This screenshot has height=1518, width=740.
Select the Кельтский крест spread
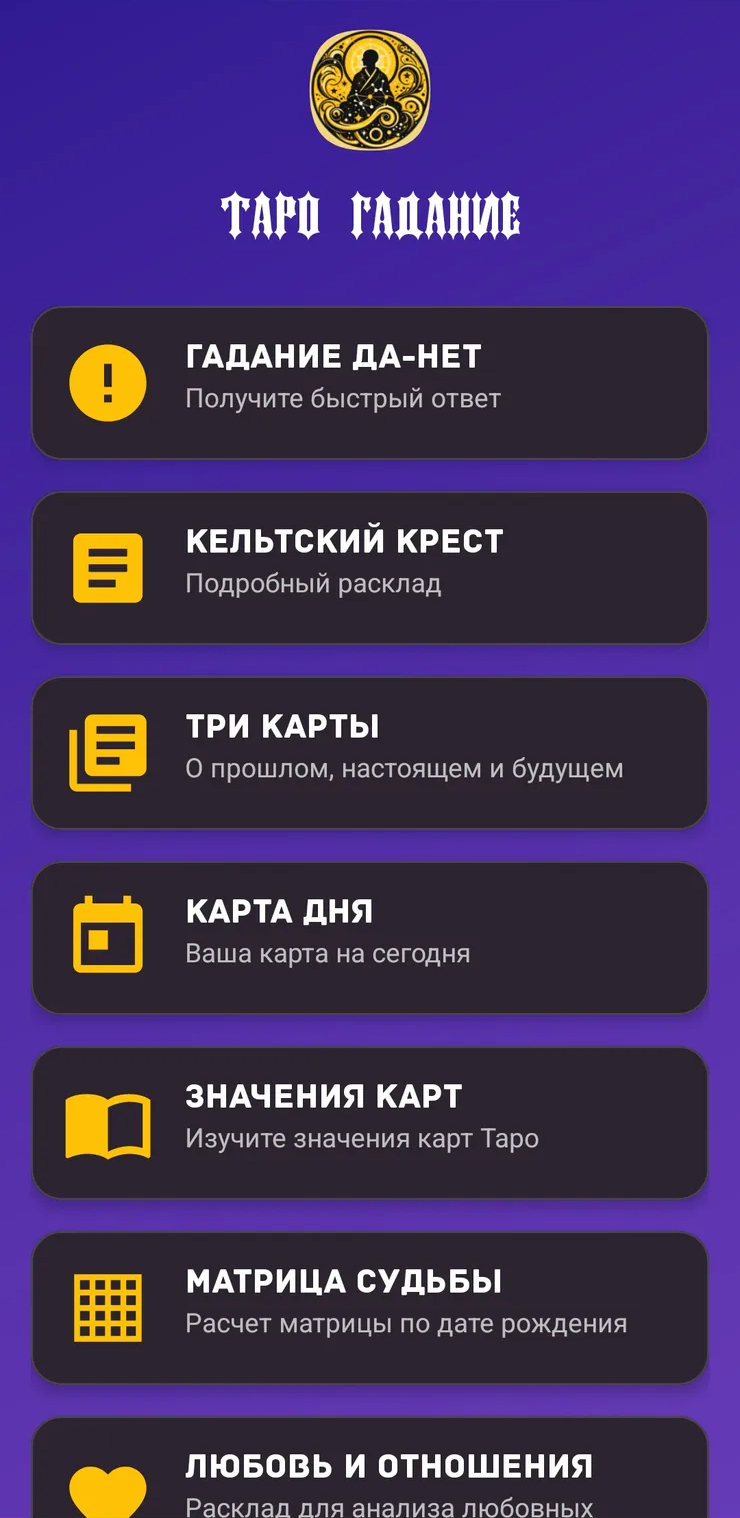click(x=370, y=568)
